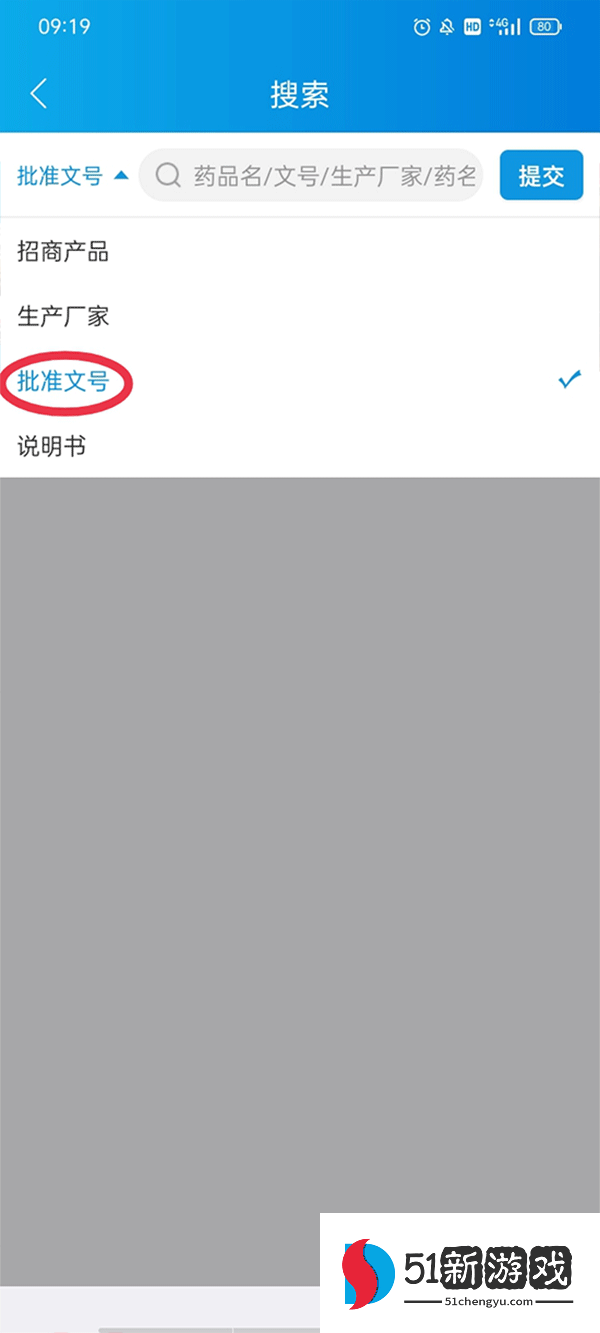The height and width of the screenshot is (1333, 600).
Task: Pick 说明书 as the search category
Action: [52, 446]
